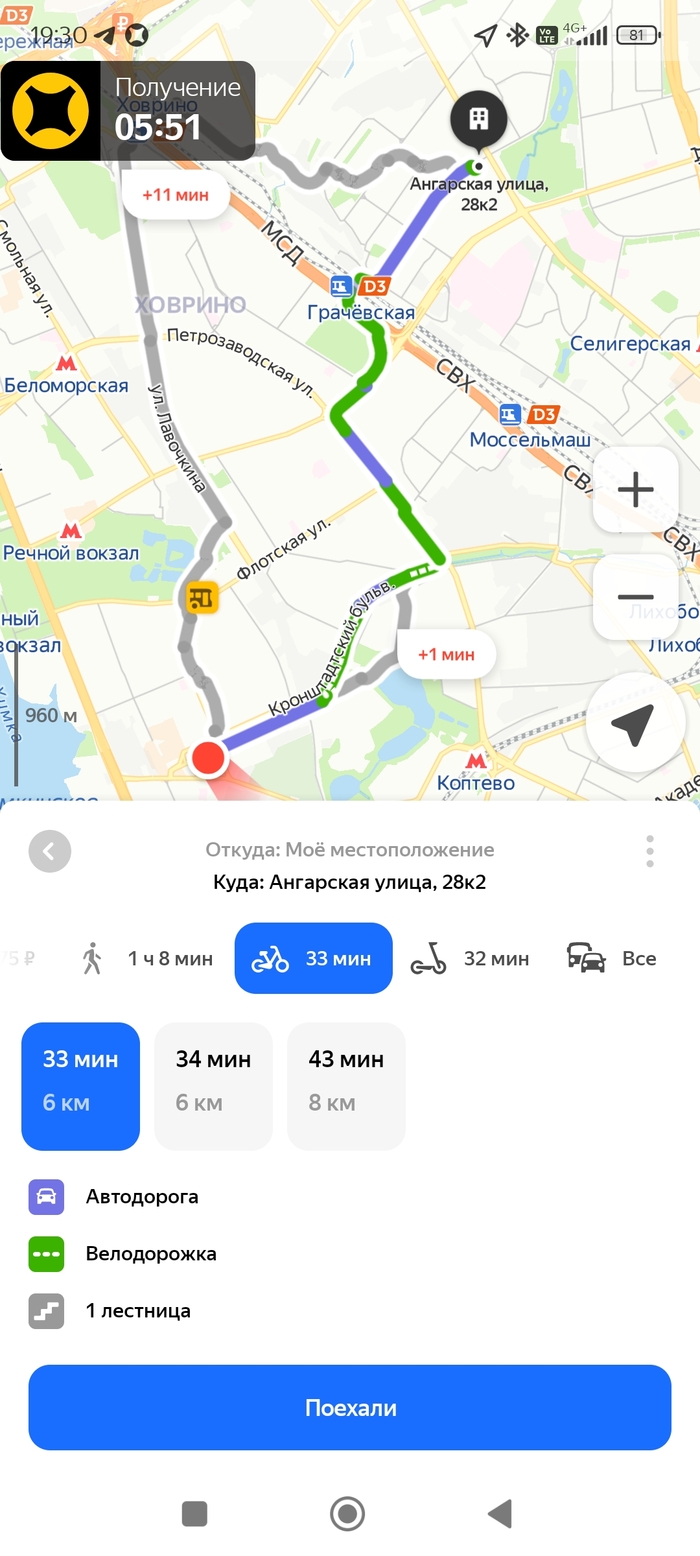
Task: Open the route options overflow menu
Action: (x=649, y=851)
